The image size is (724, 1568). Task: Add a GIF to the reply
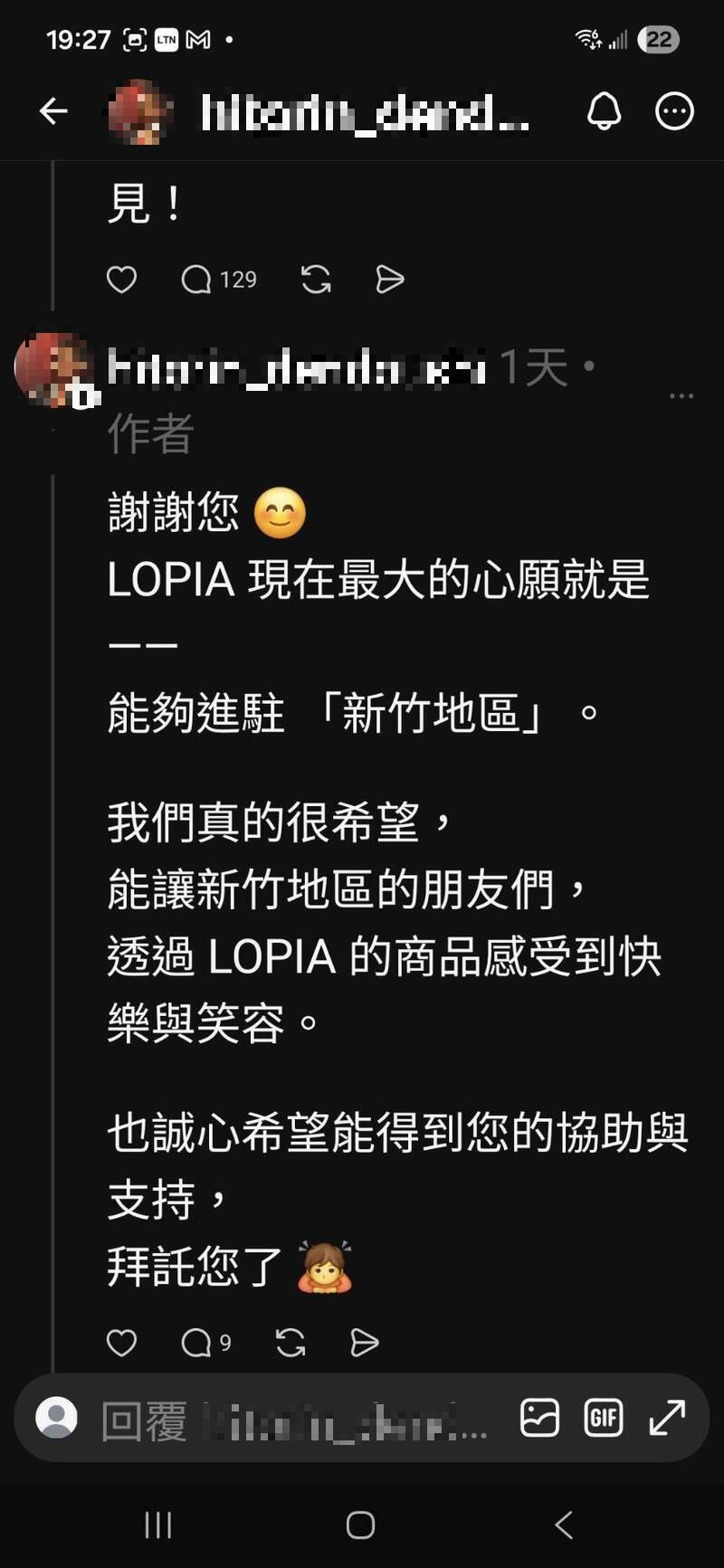pos(604,1418)
